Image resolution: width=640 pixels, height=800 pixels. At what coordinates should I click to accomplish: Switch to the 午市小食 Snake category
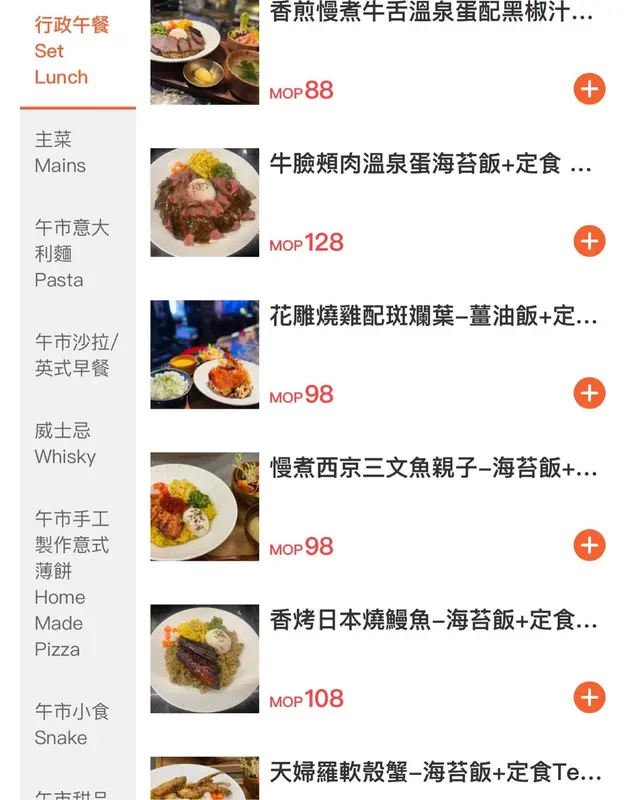72,725
